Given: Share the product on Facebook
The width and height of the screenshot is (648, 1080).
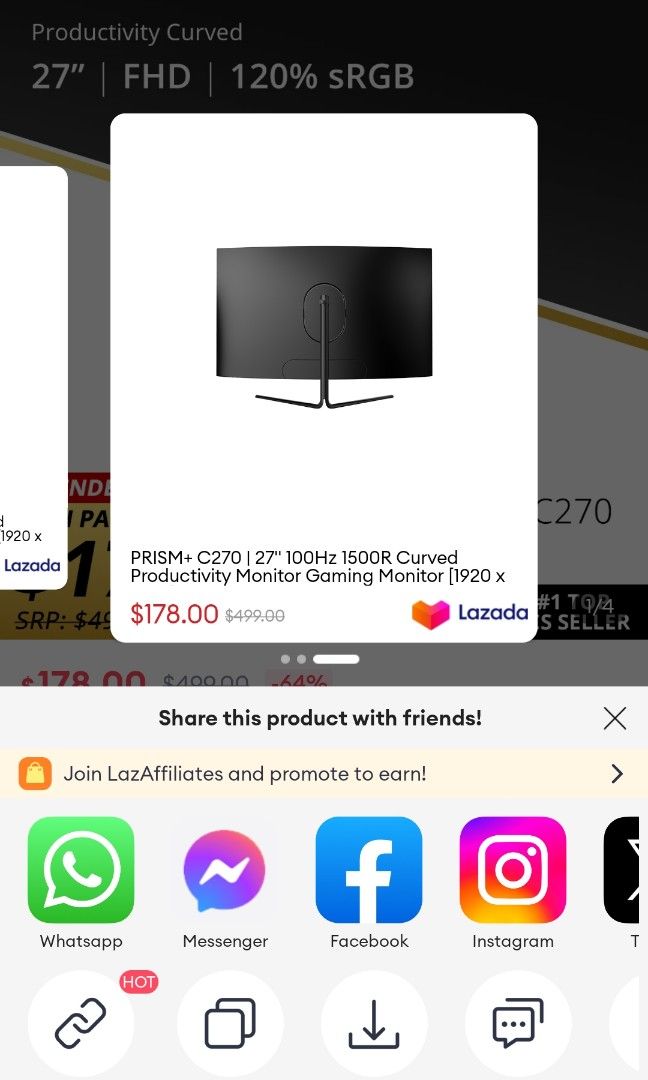Looking at the screenshot, I should tap(369, 870).
